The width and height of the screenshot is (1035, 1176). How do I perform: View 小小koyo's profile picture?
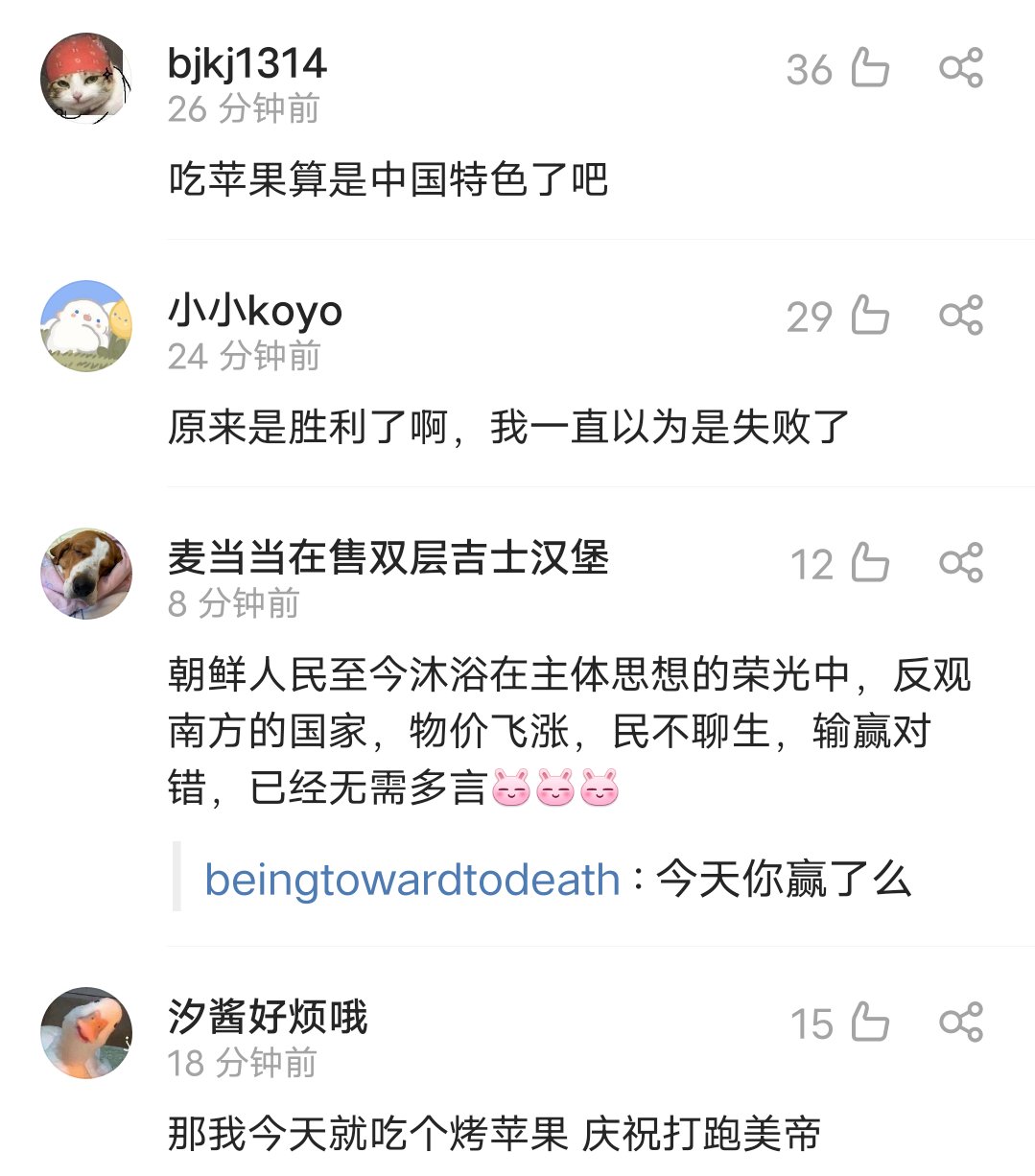pos(86,326)
